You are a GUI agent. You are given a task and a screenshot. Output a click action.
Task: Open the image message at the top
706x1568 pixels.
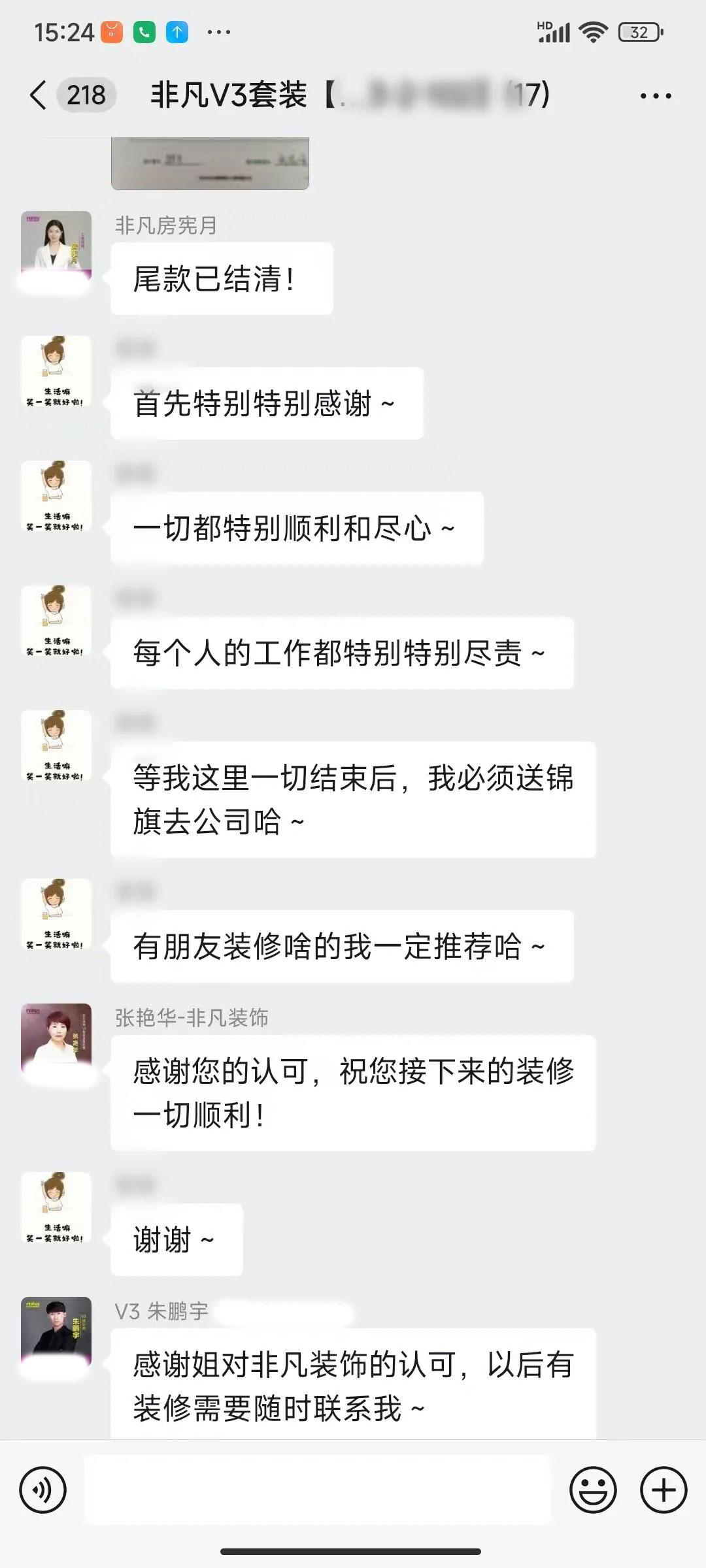[x=210, y=163]
